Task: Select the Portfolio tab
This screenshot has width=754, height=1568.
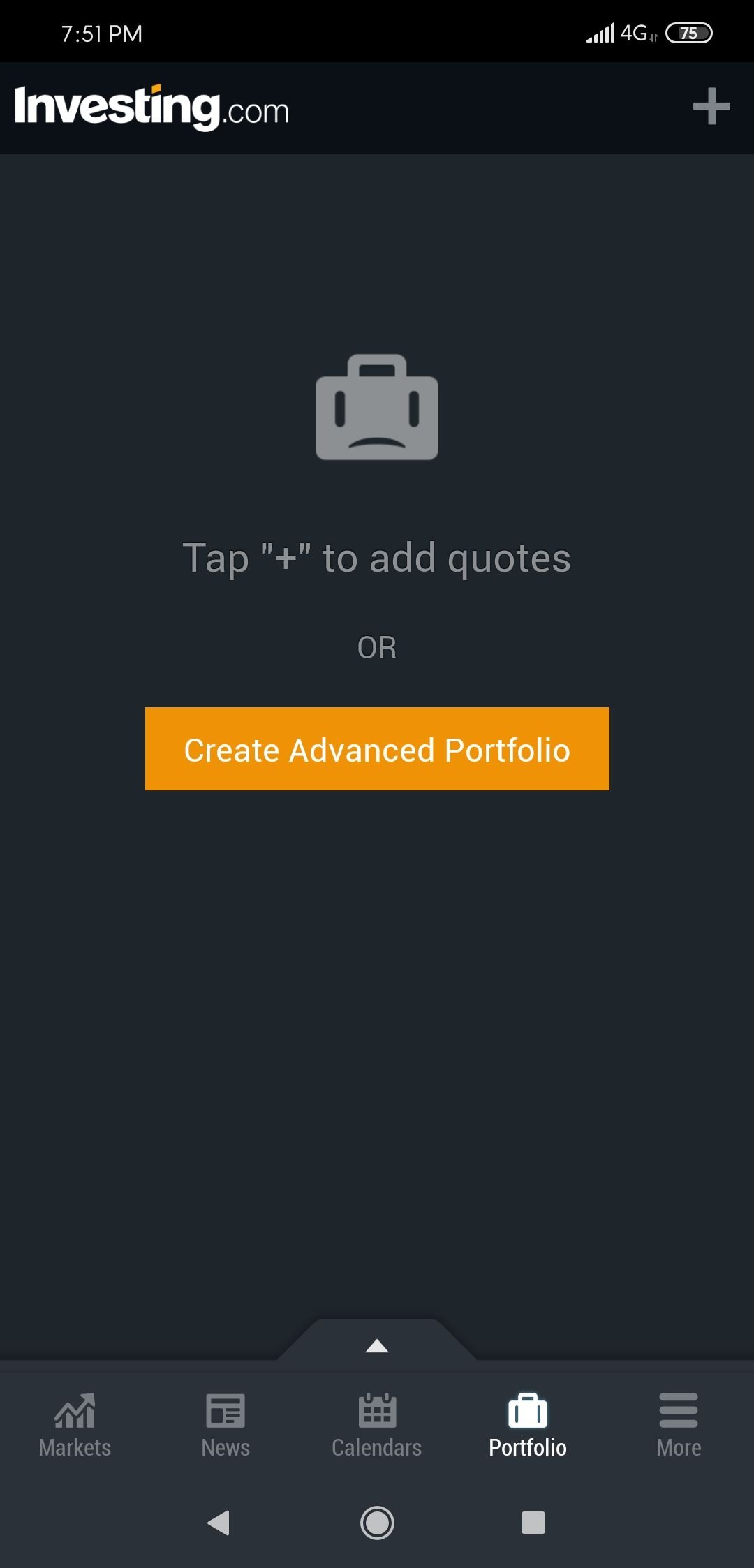Action: click(x=528, y=1426)
